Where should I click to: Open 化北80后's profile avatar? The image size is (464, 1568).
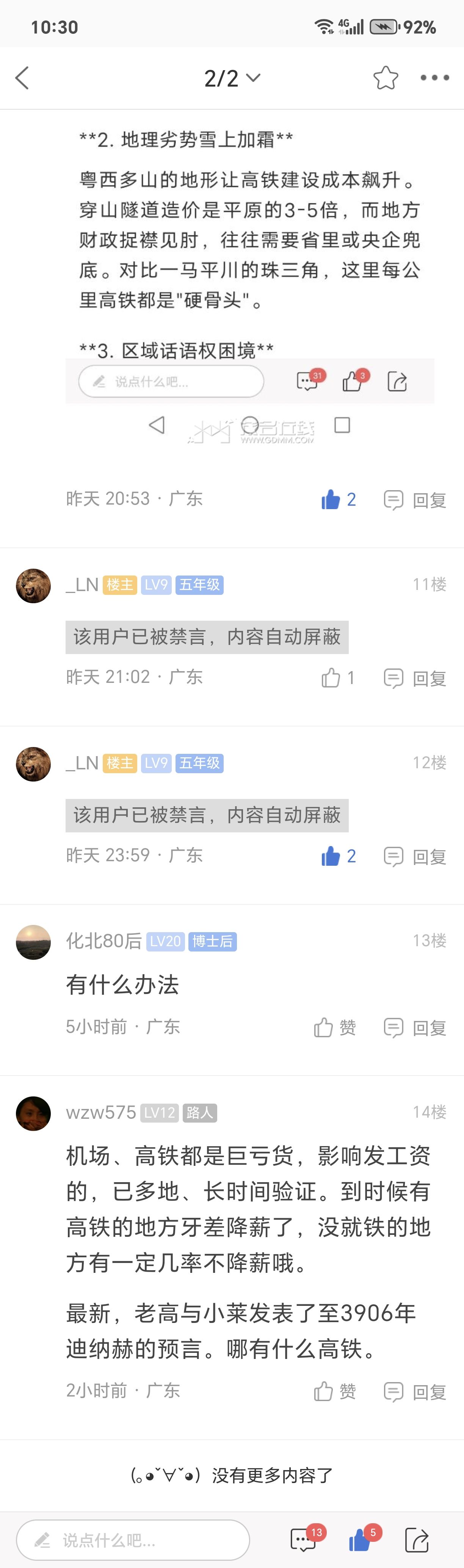click(33, 942)
